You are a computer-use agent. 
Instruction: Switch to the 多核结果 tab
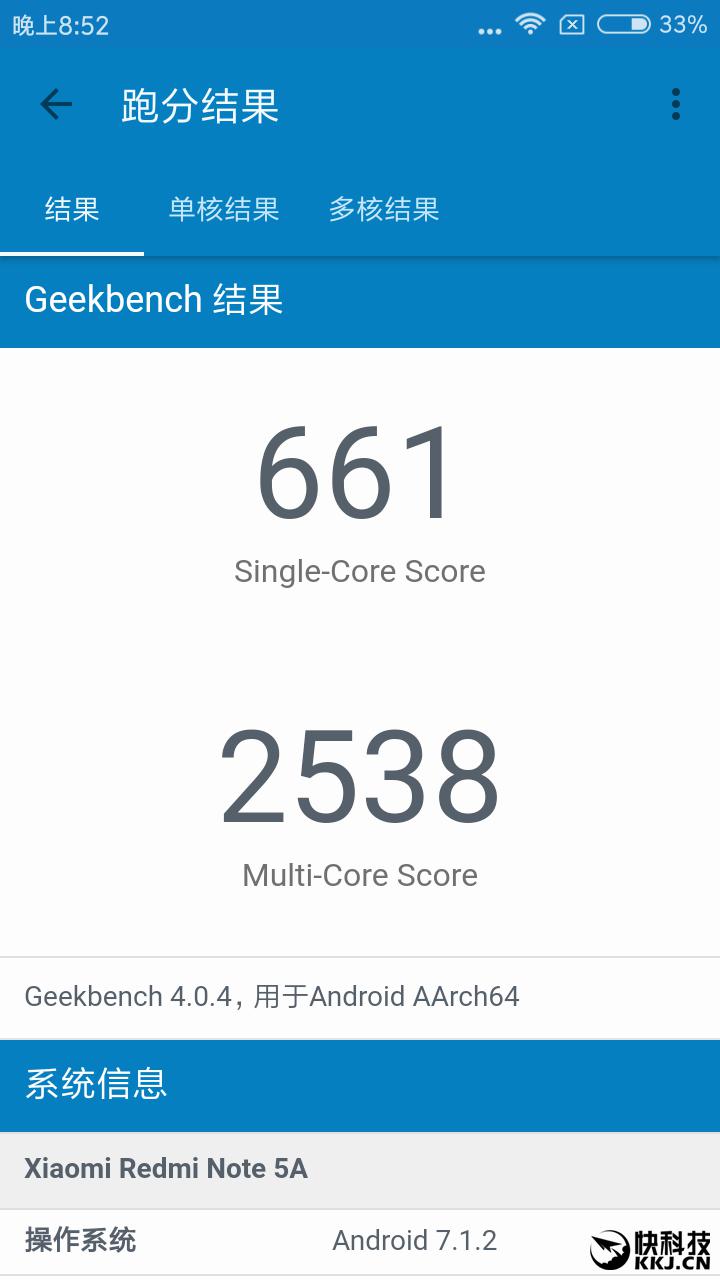click(384, 210)
